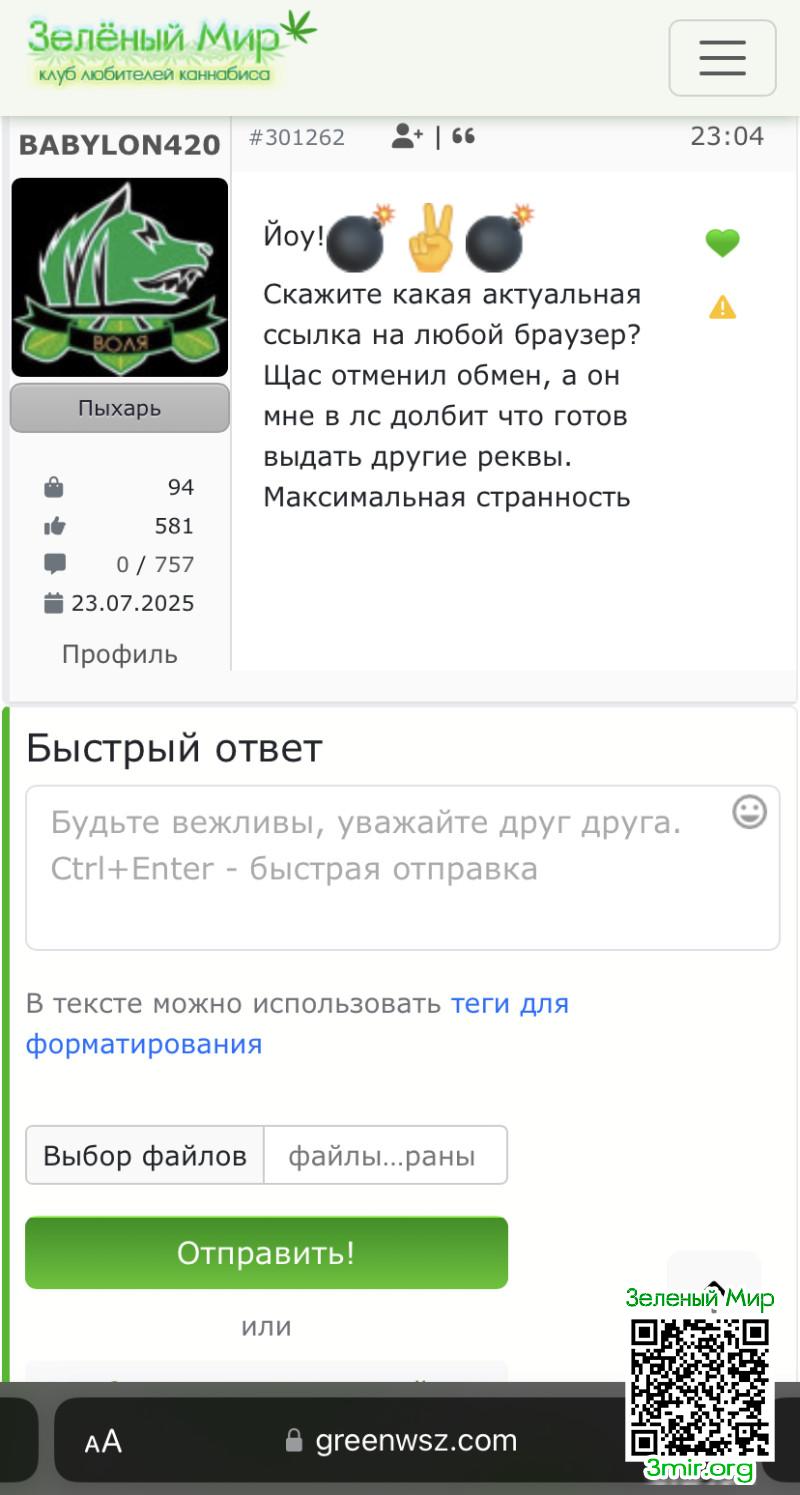View BABYLON420's avatar picture
This screenshot has width=800, height=1495.
[120, 277]
